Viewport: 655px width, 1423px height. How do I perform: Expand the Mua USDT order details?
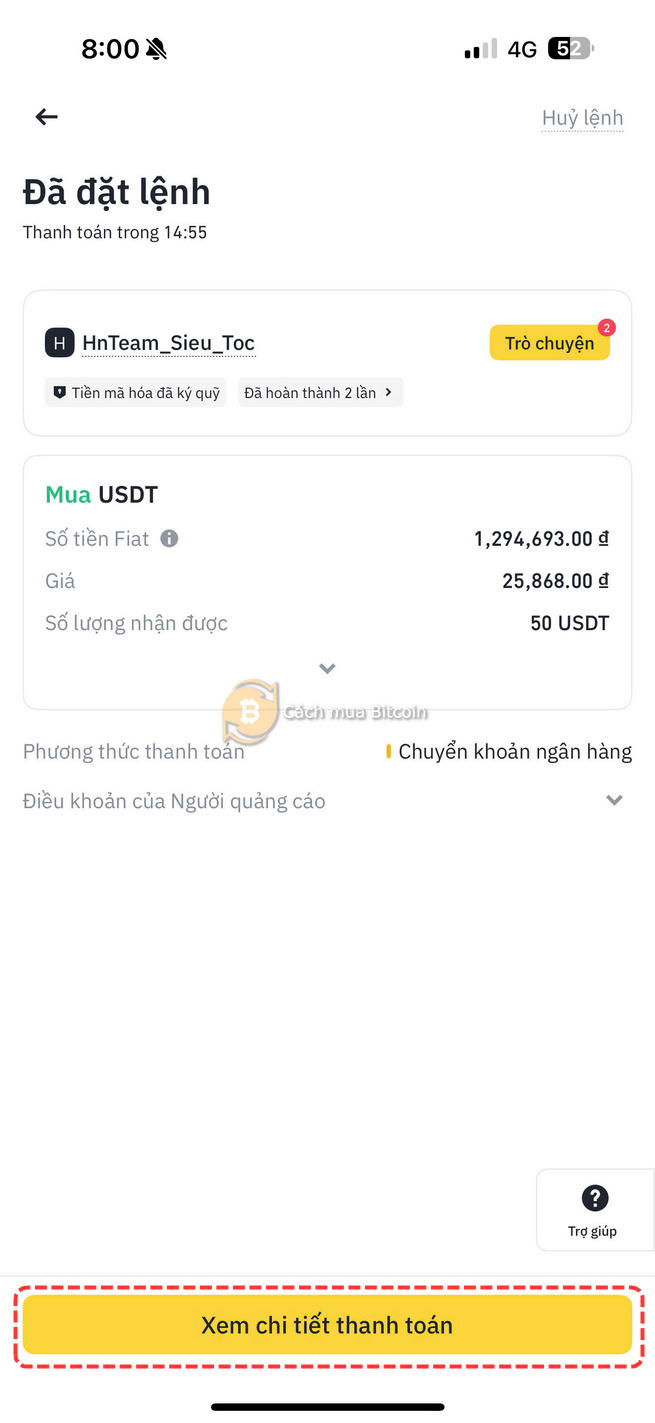tap(327, 668)
